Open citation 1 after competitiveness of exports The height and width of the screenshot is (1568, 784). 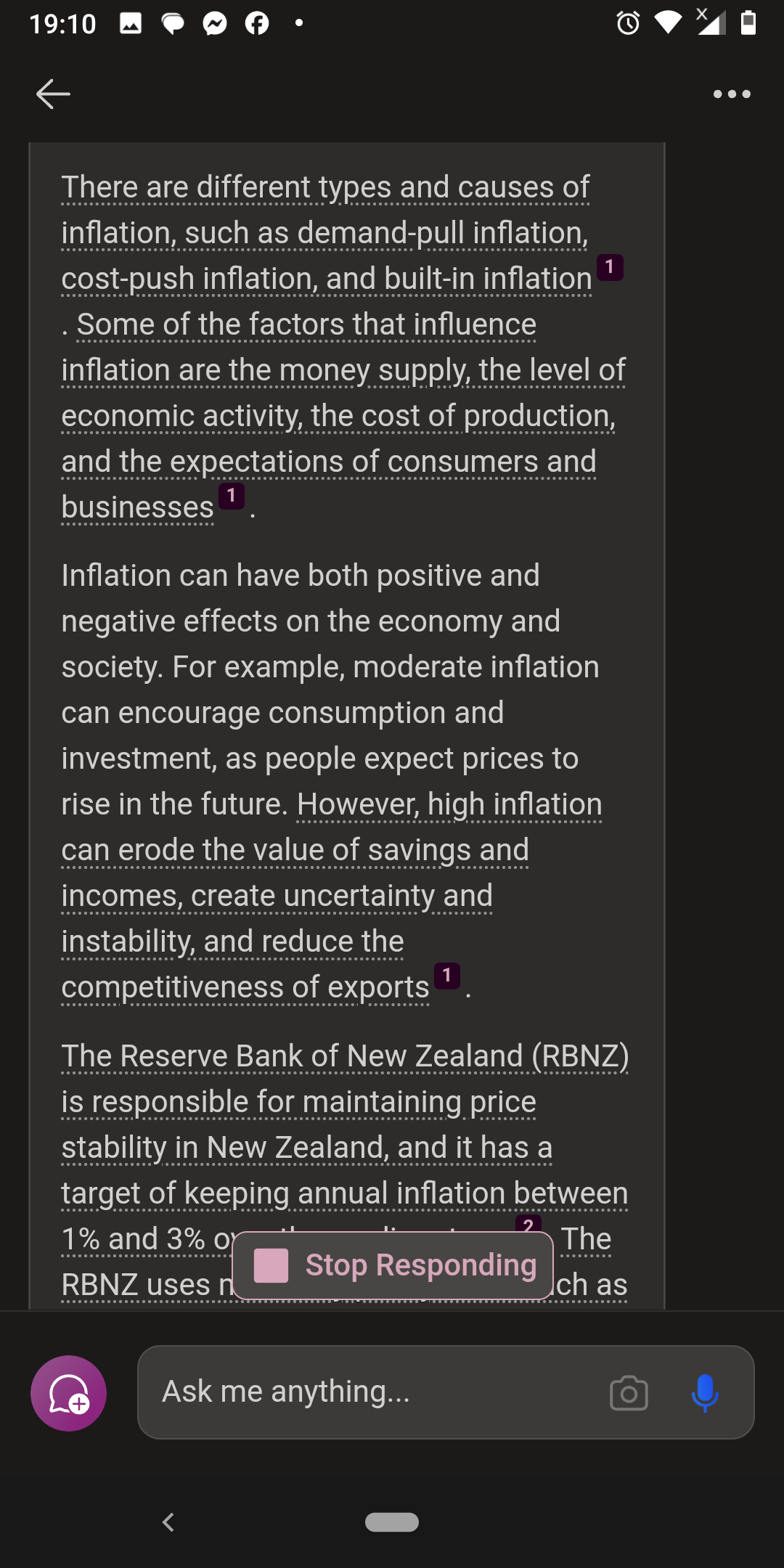coord(447,976)
